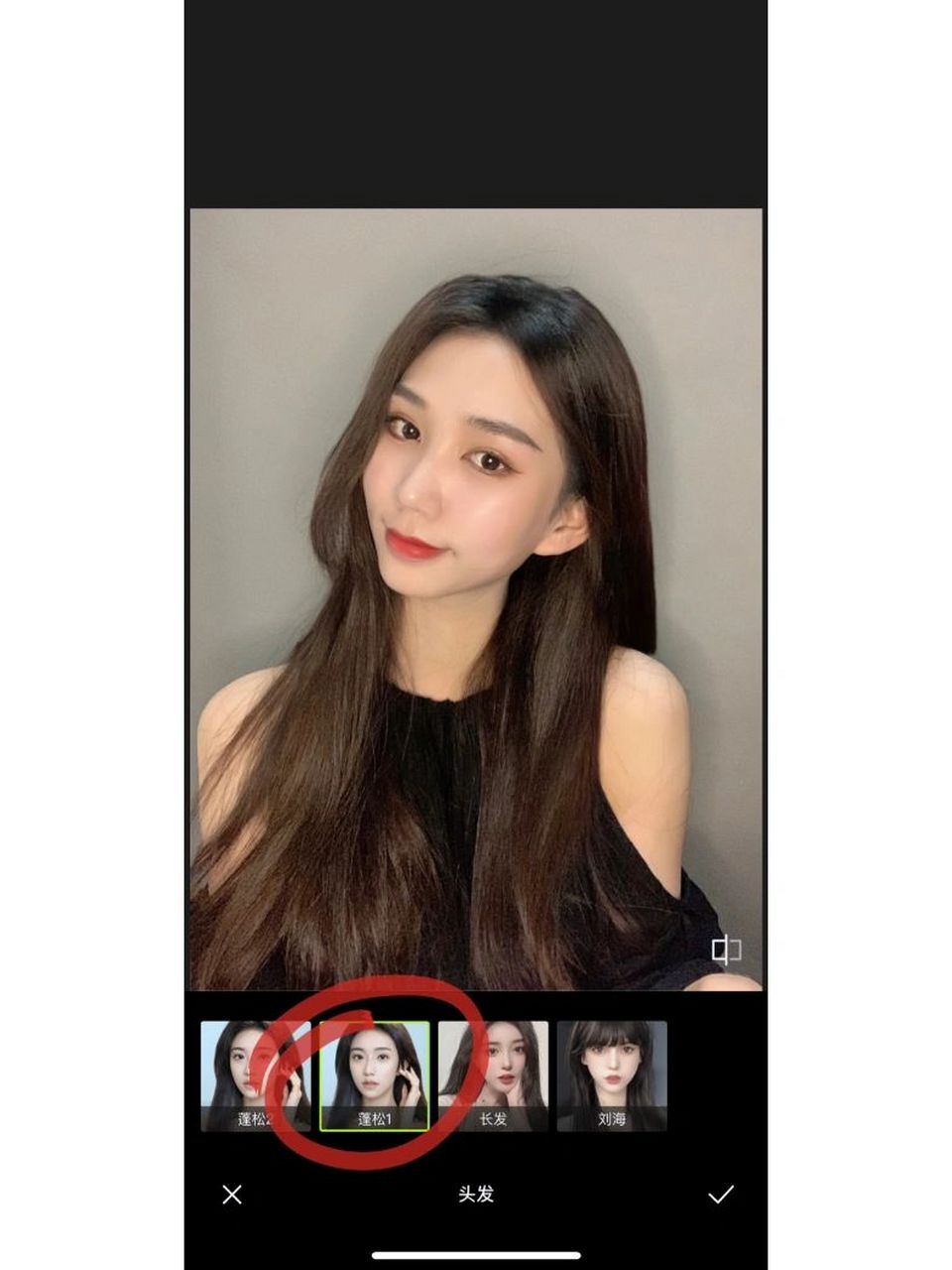Tap the before/after compare icon
The width and height of the screenshot is (952, 1270).
tap(727, 951)
